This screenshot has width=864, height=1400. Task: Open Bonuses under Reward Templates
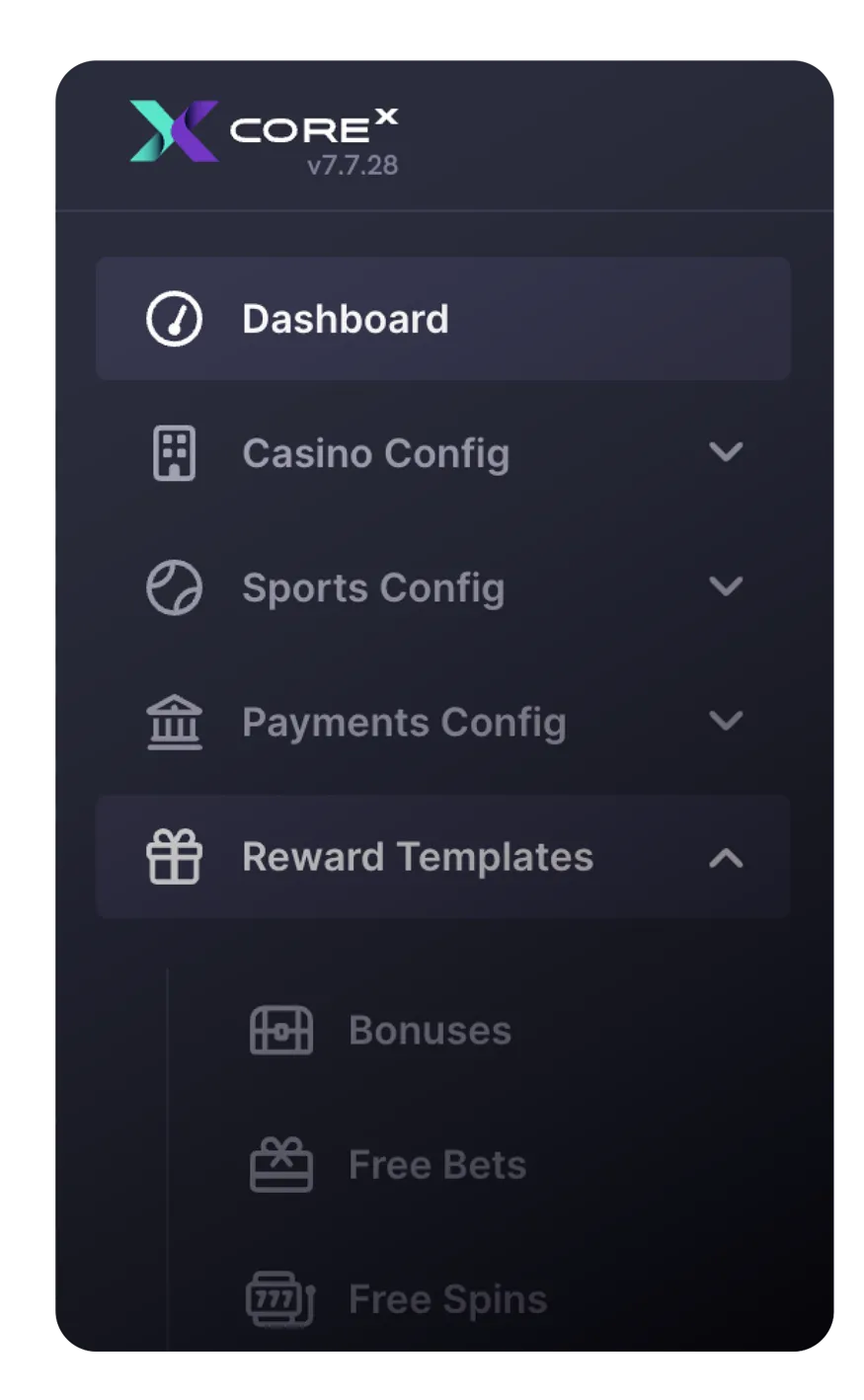430,1031
